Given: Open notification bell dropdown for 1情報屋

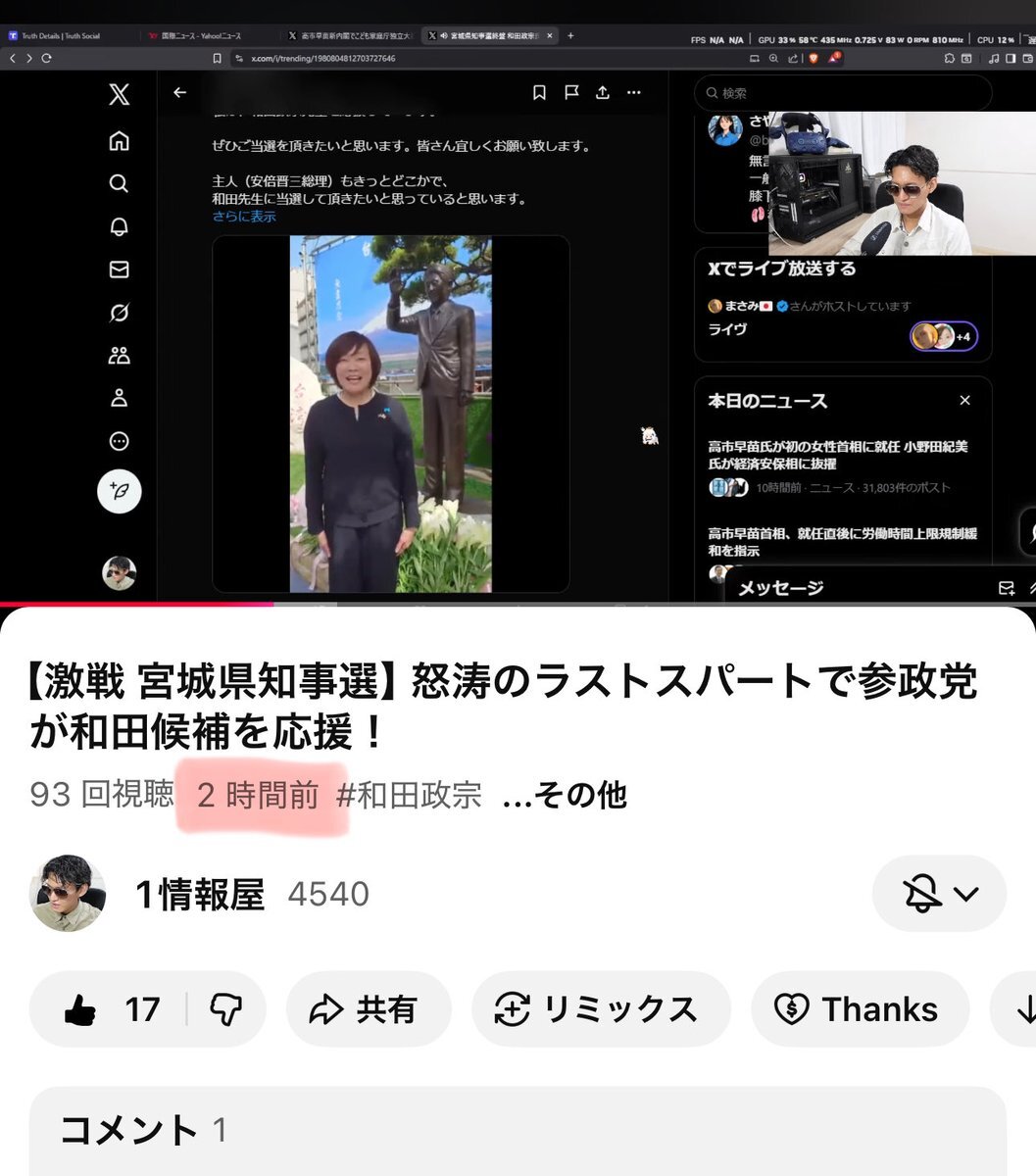Looking at the screenshot, I should [938, 894].
